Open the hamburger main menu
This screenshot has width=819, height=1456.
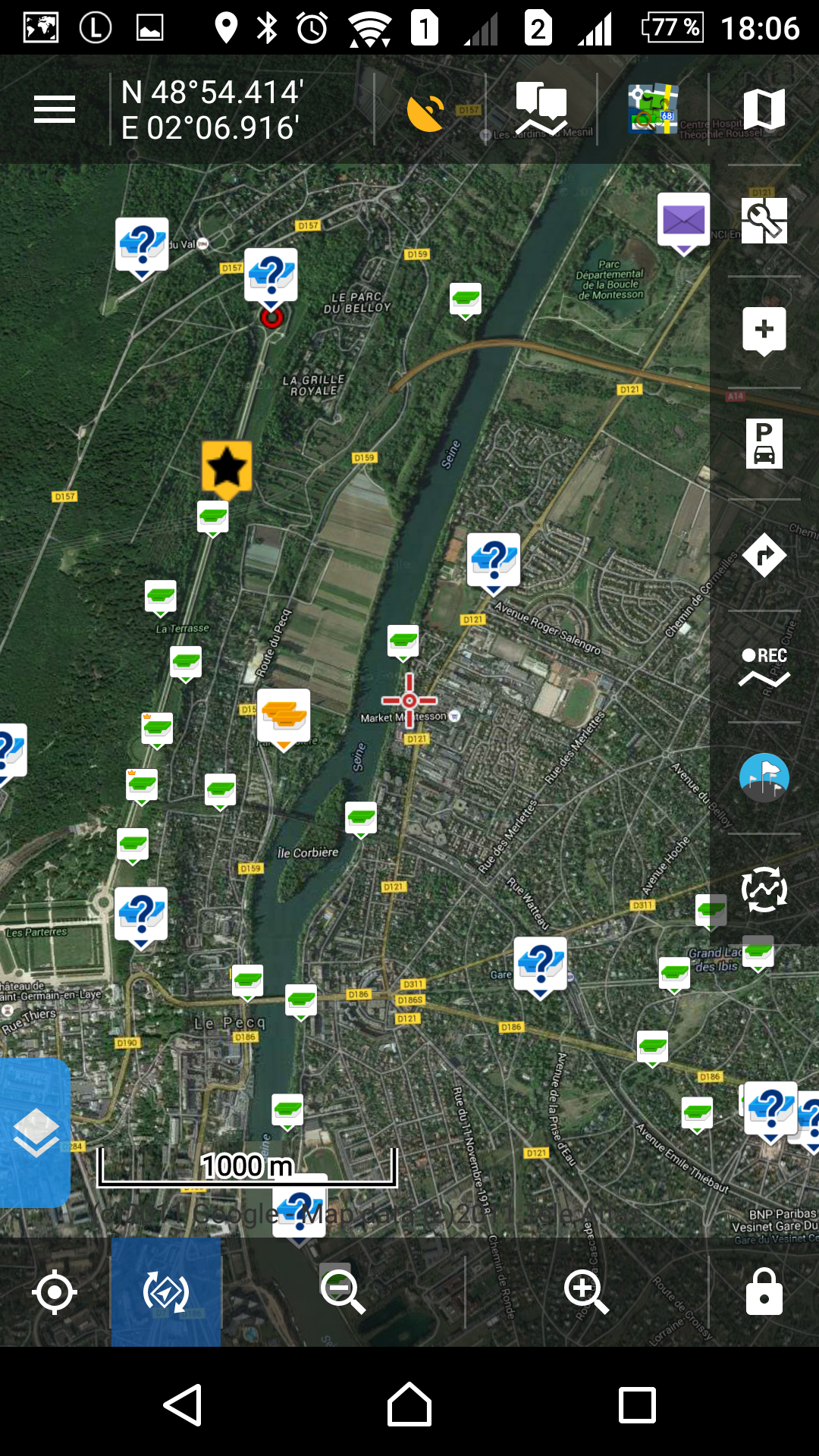pos(55,110)
